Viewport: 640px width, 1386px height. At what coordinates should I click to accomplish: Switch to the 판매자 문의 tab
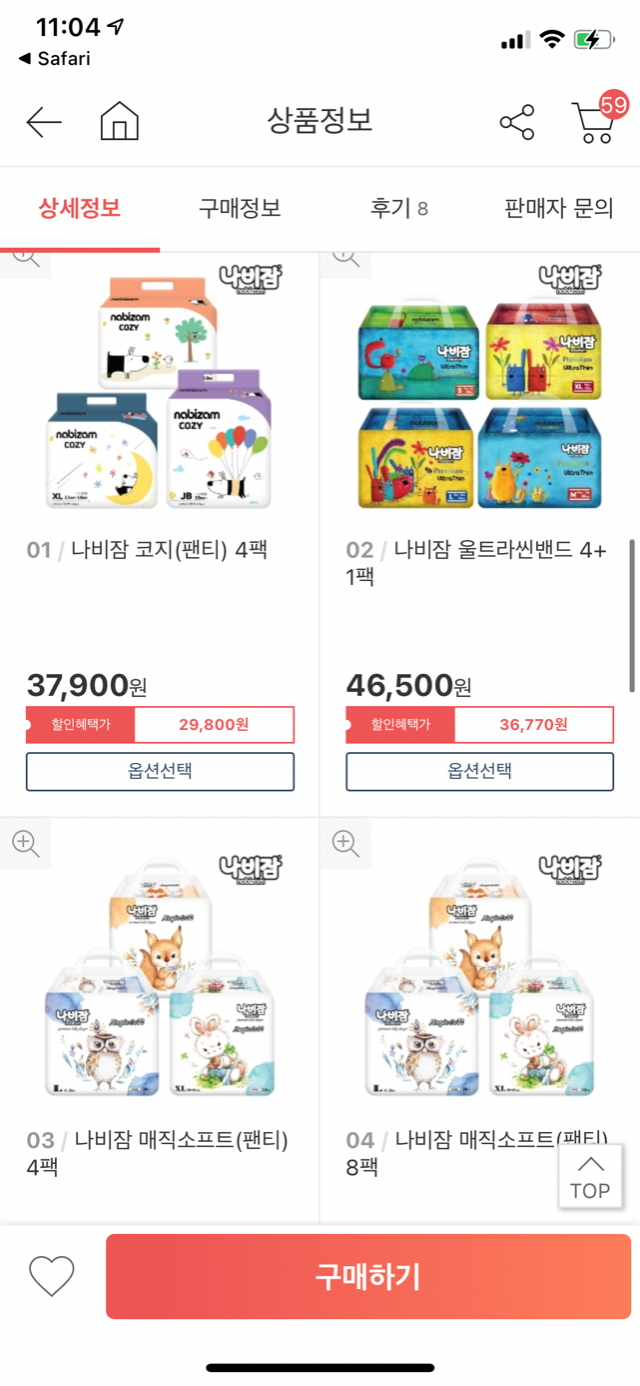(558, 208)
